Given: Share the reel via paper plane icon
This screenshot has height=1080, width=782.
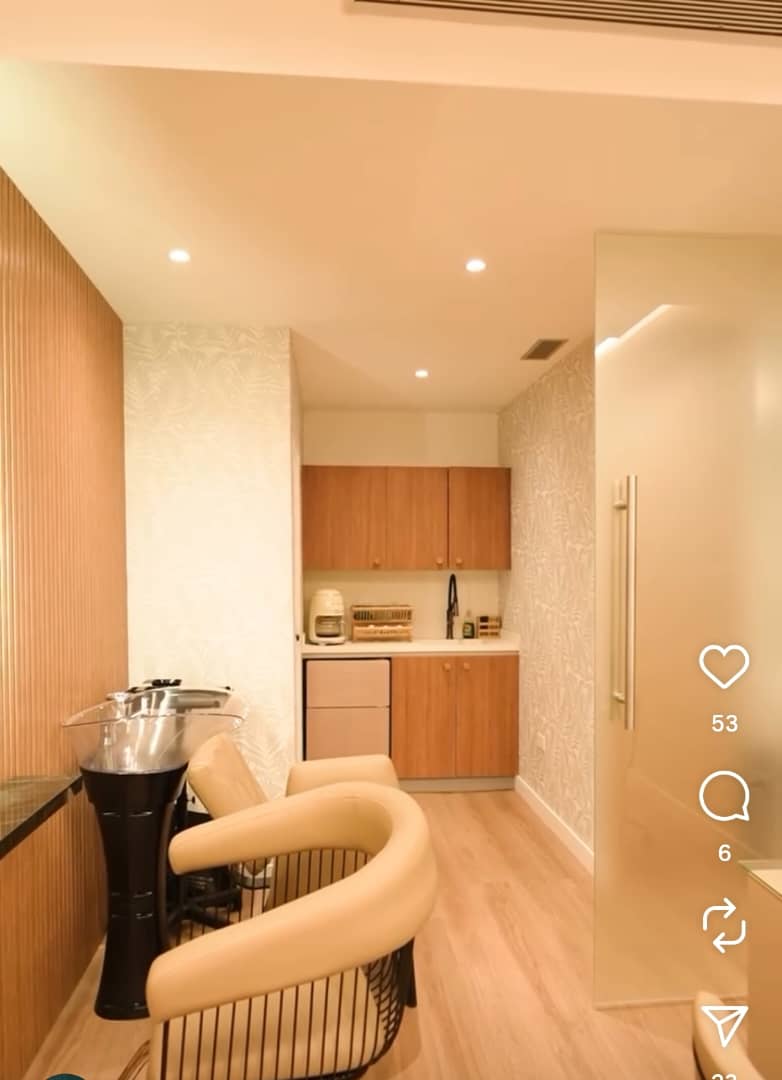Looking at the screenshot, I should pyautogui.click(x=724, y=1025).
